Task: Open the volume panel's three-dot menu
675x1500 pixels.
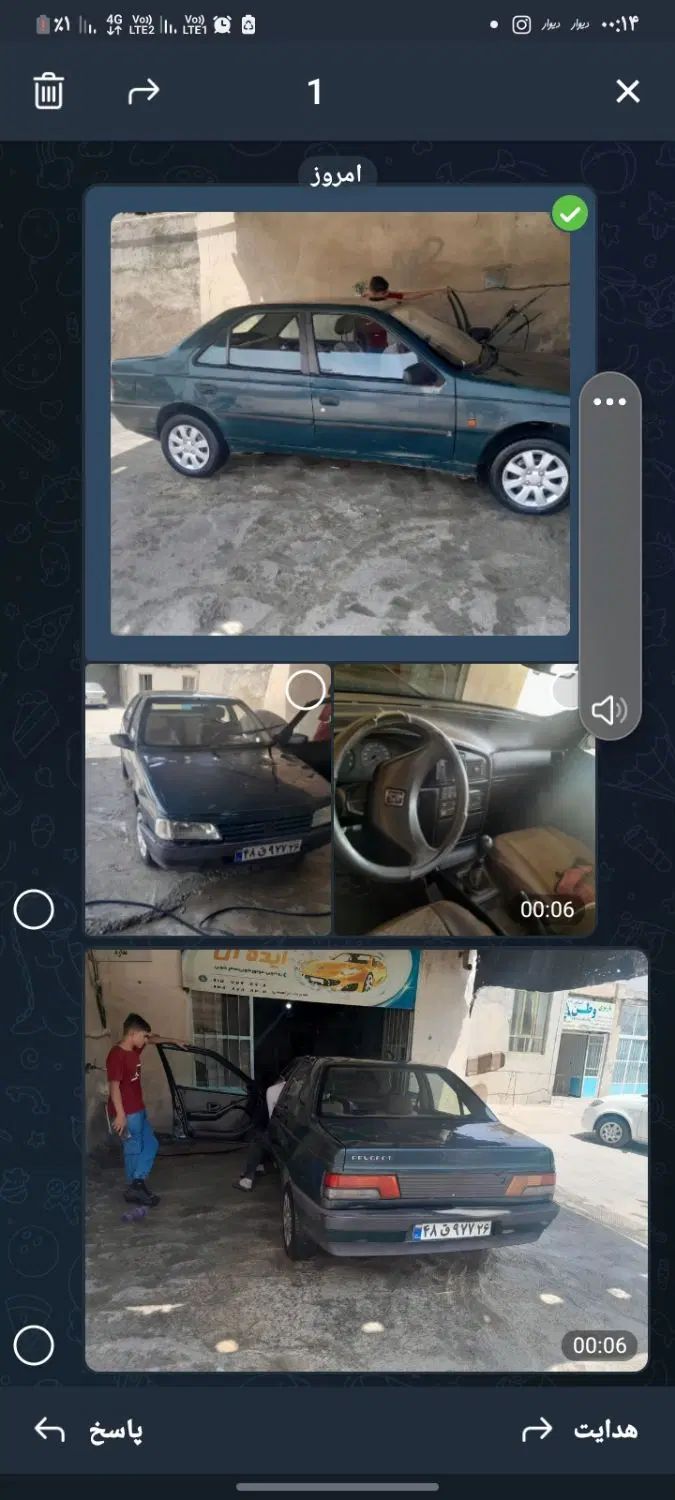Action: [x=610, y=402]
